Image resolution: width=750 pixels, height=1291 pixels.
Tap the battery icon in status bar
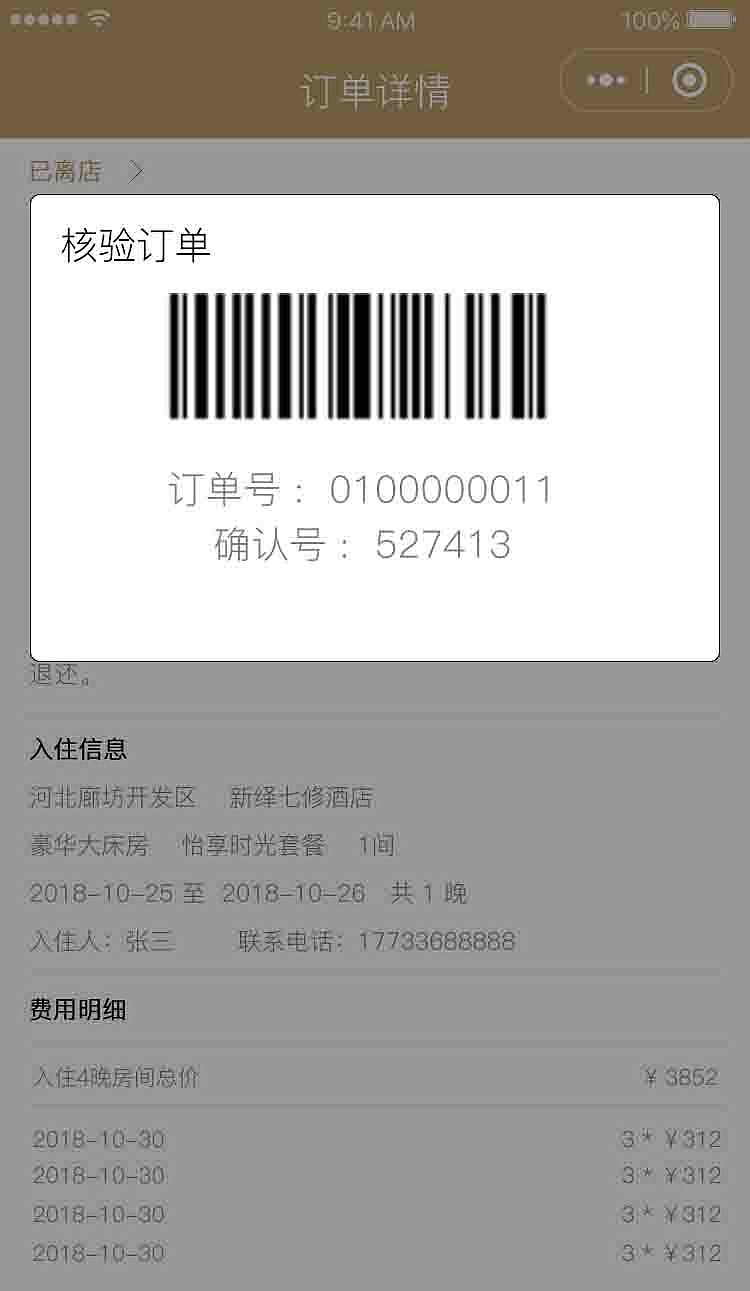click(712, 17)
